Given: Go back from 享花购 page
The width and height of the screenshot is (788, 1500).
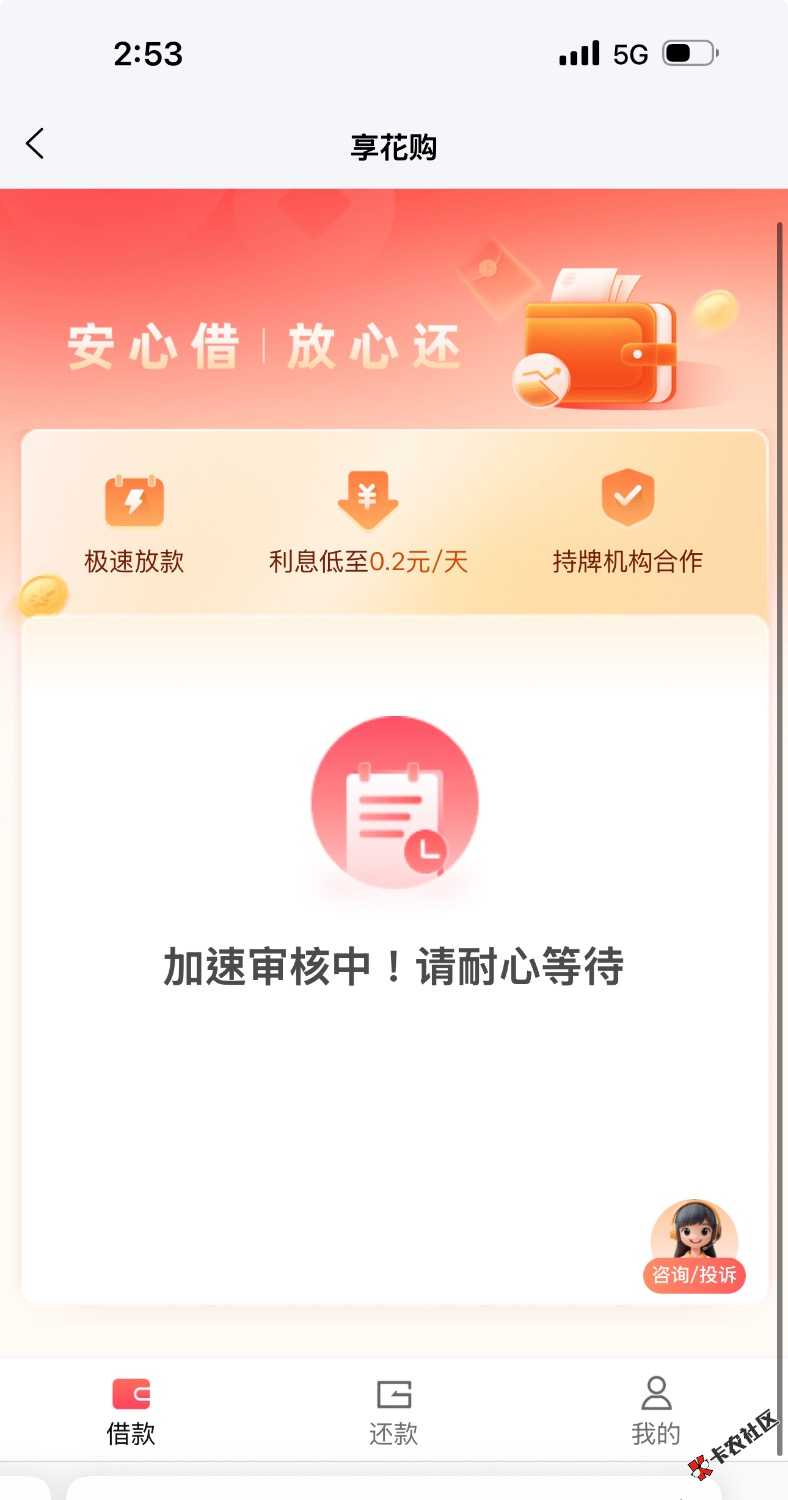Looking at the screenshot, I should [x=36, y=144].
